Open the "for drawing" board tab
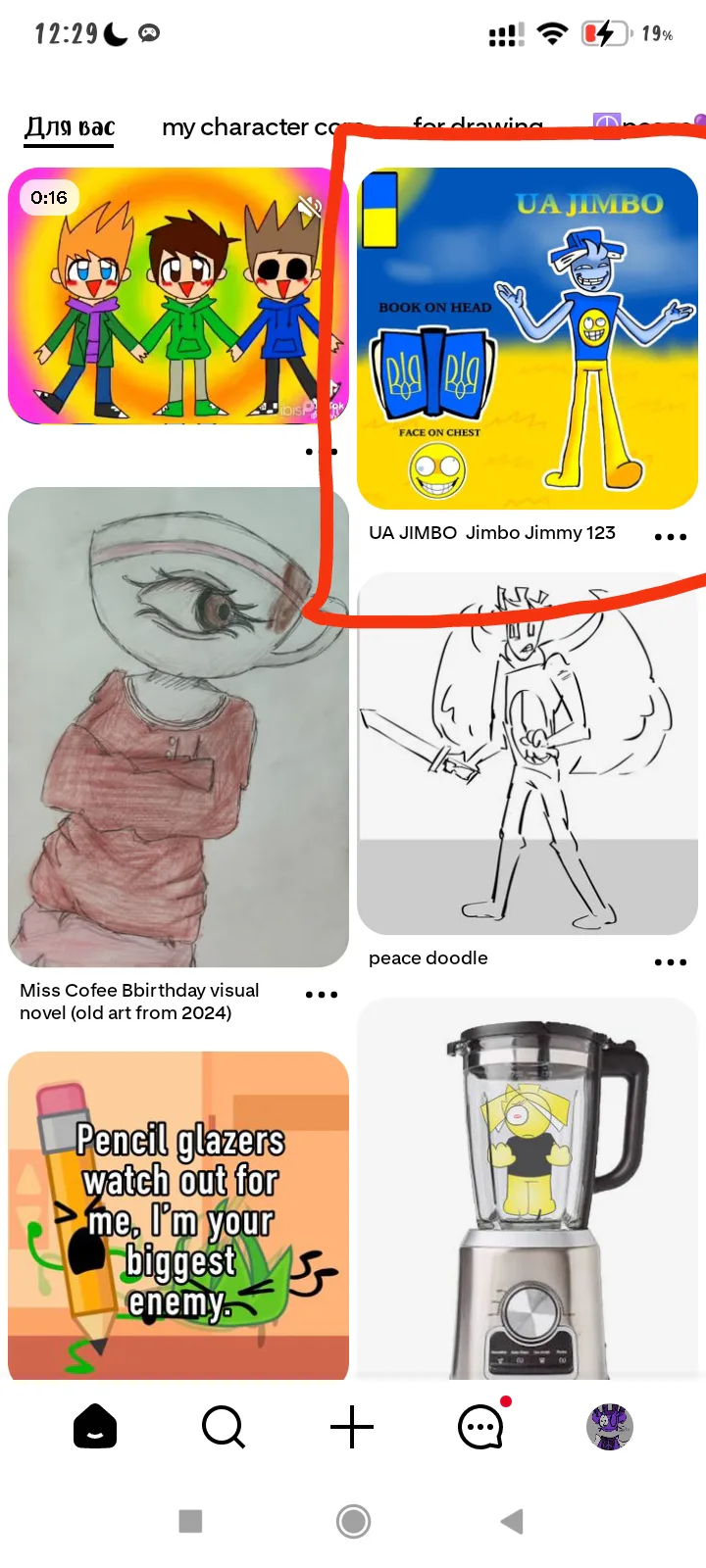This screenshot has width=706, height=1568. coord(478,125)
